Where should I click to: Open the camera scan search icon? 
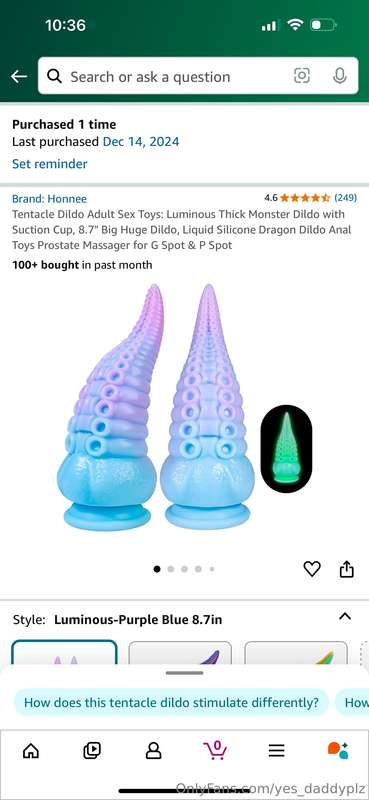click(x=302, y=76)
